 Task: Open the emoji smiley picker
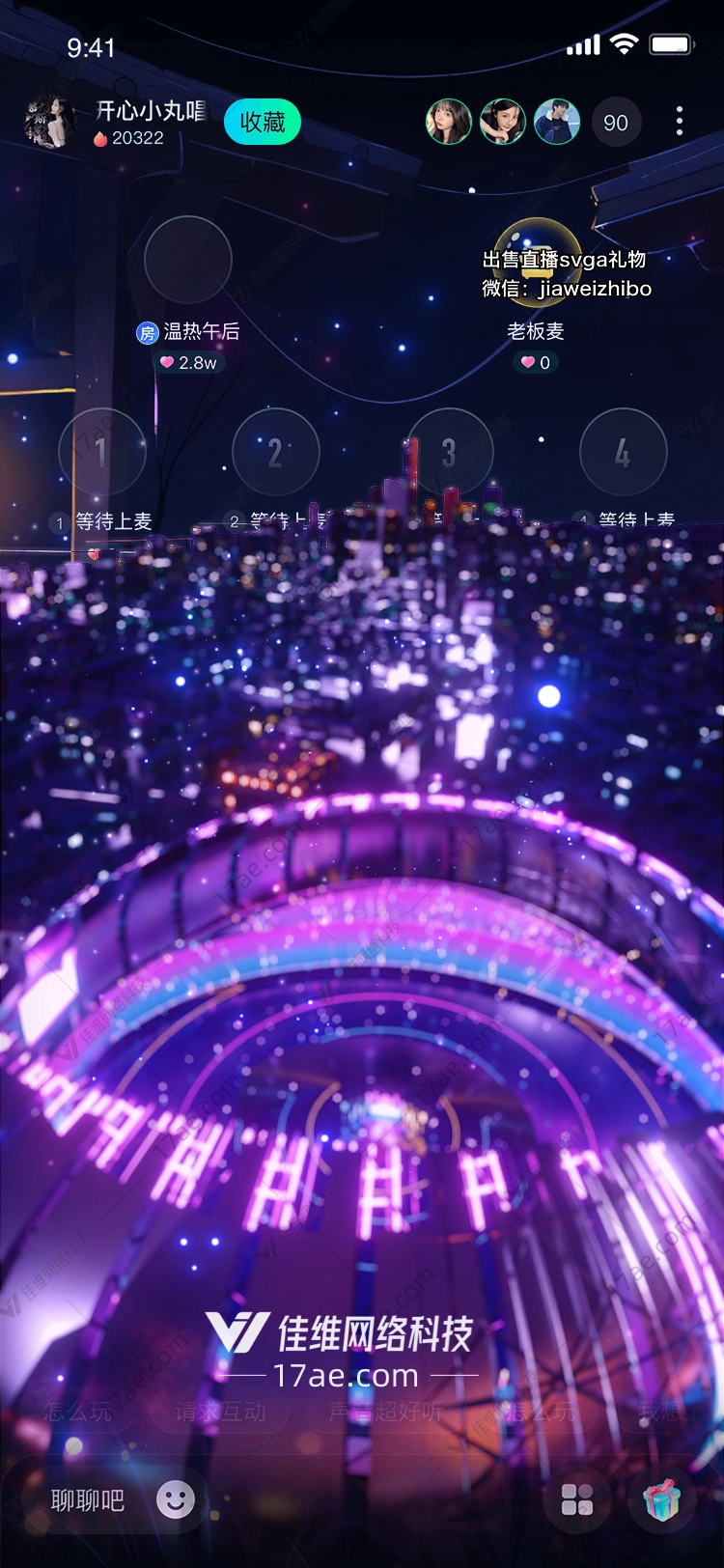(x=176, y=1499)
